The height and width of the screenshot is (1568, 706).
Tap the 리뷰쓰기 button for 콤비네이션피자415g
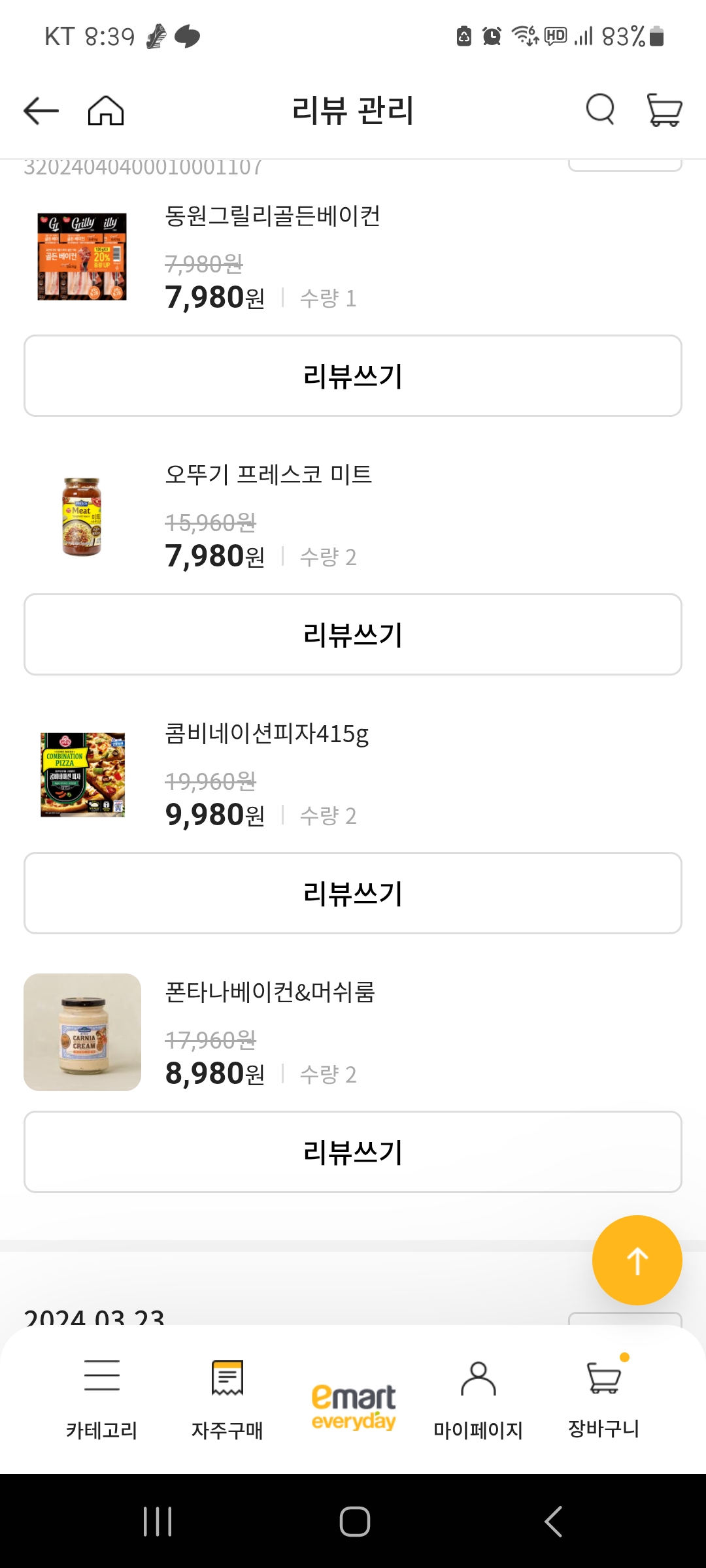(353, 892)
